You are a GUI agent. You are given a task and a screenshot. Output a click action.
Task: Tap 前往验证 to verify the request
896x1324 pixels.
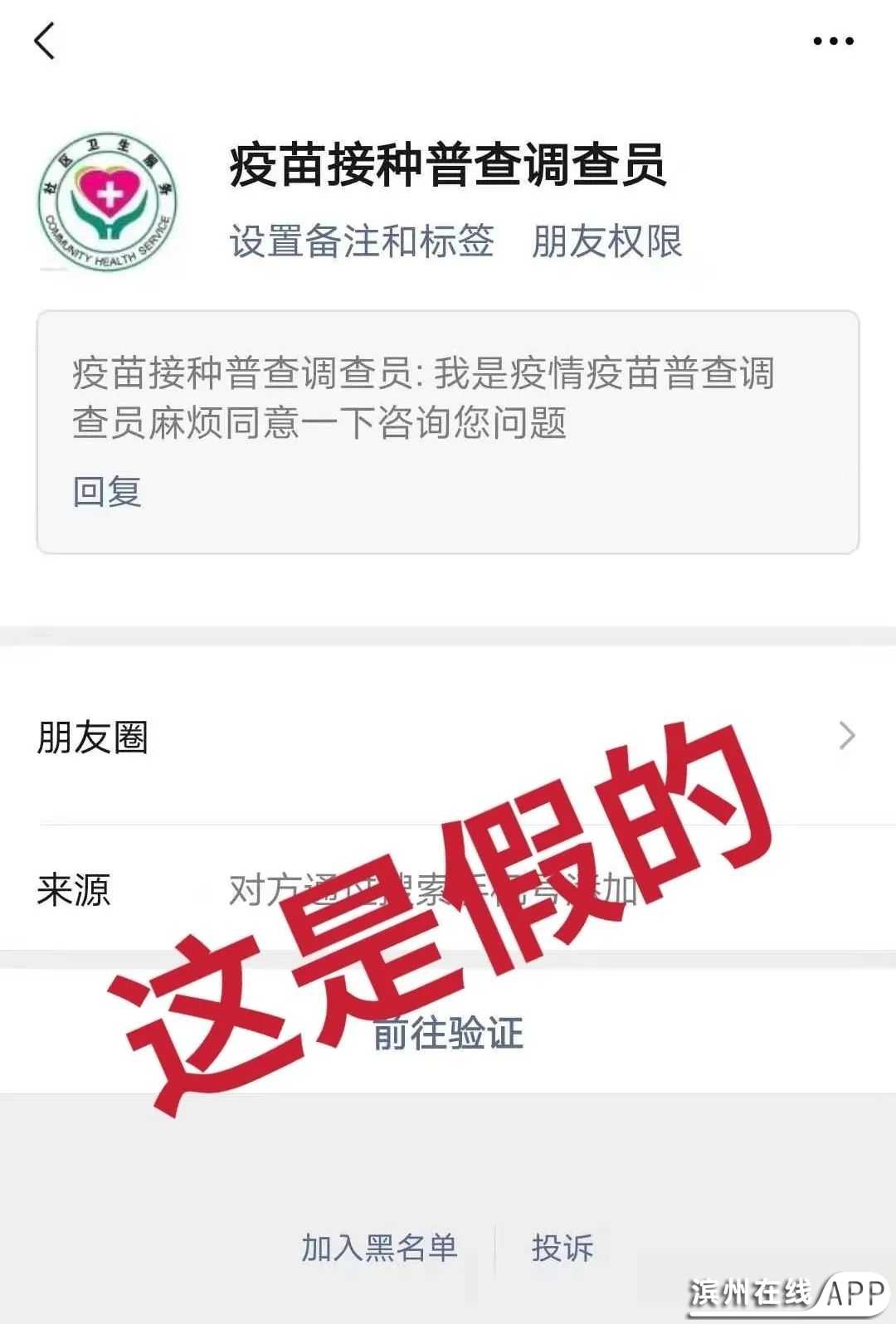448,1034
